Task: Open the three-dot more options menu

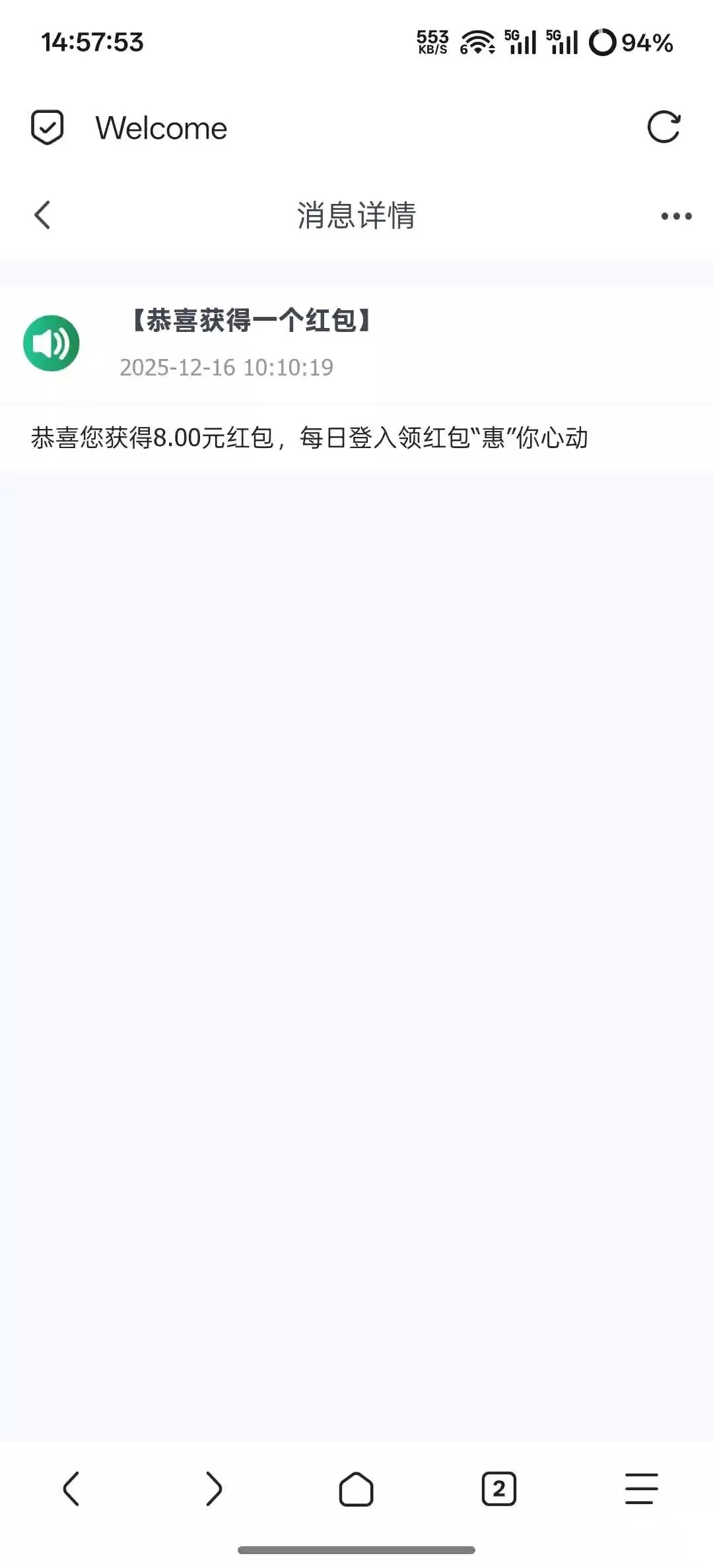Action: pos(676,216)
